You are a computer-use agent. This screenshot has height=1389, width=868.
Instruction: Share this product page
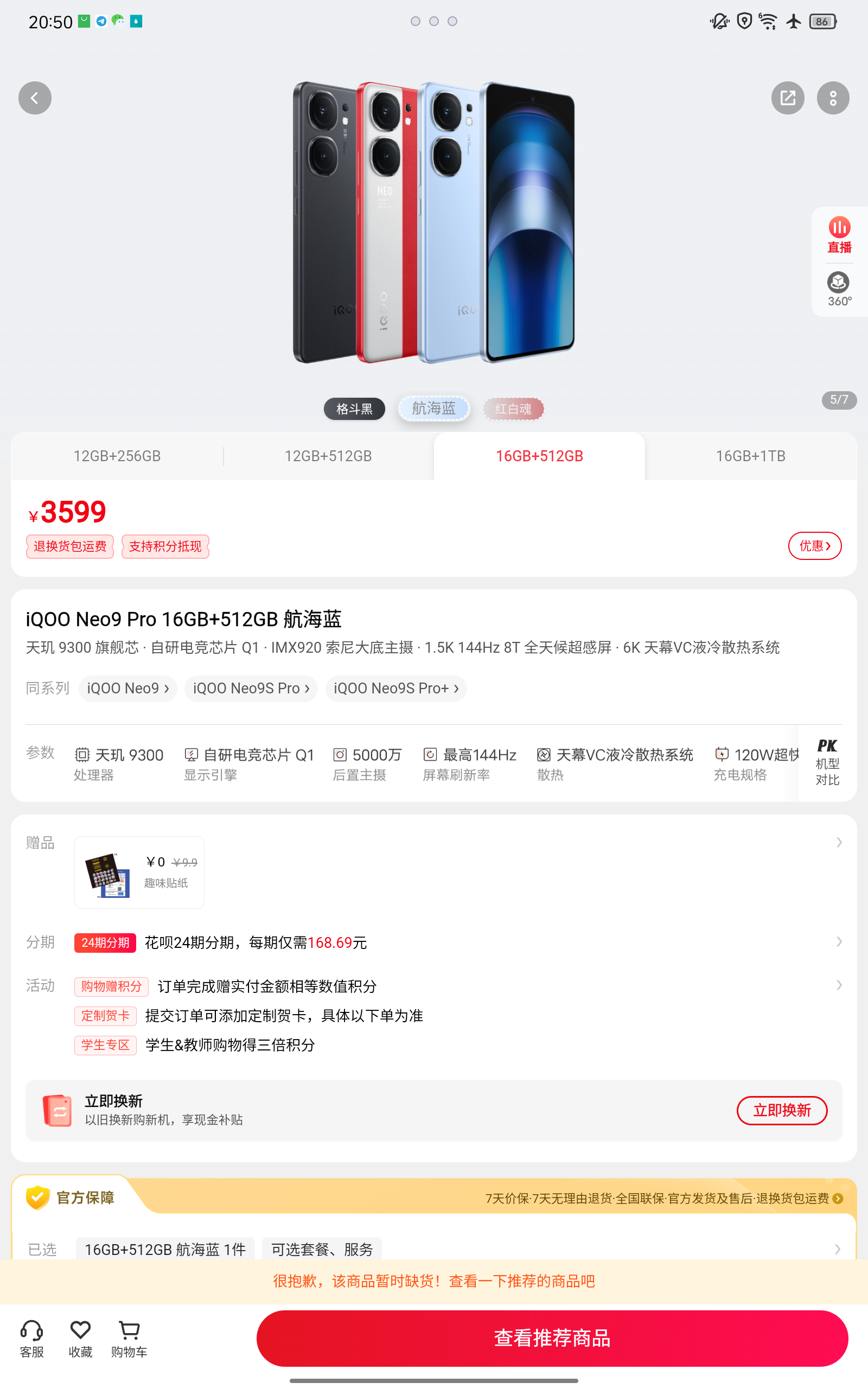(x=787, y=98)
